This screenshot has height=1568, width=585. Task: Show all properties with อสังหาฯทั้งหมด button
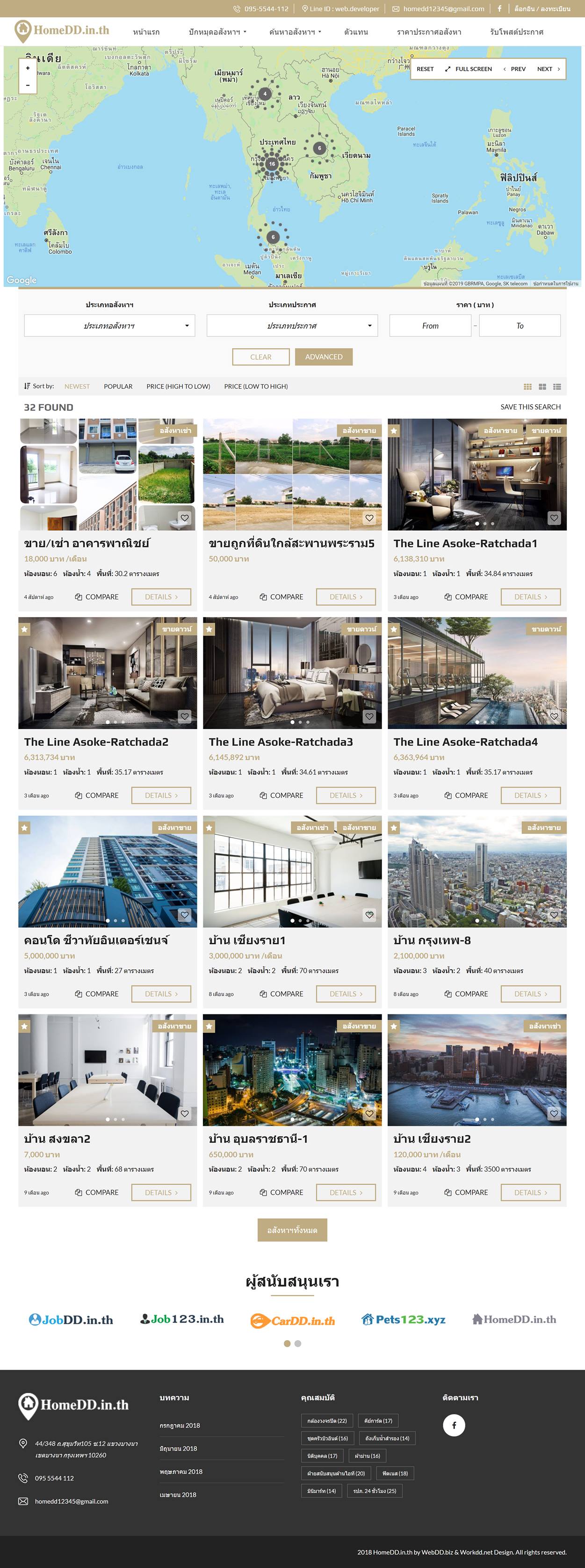[292, 1230]
